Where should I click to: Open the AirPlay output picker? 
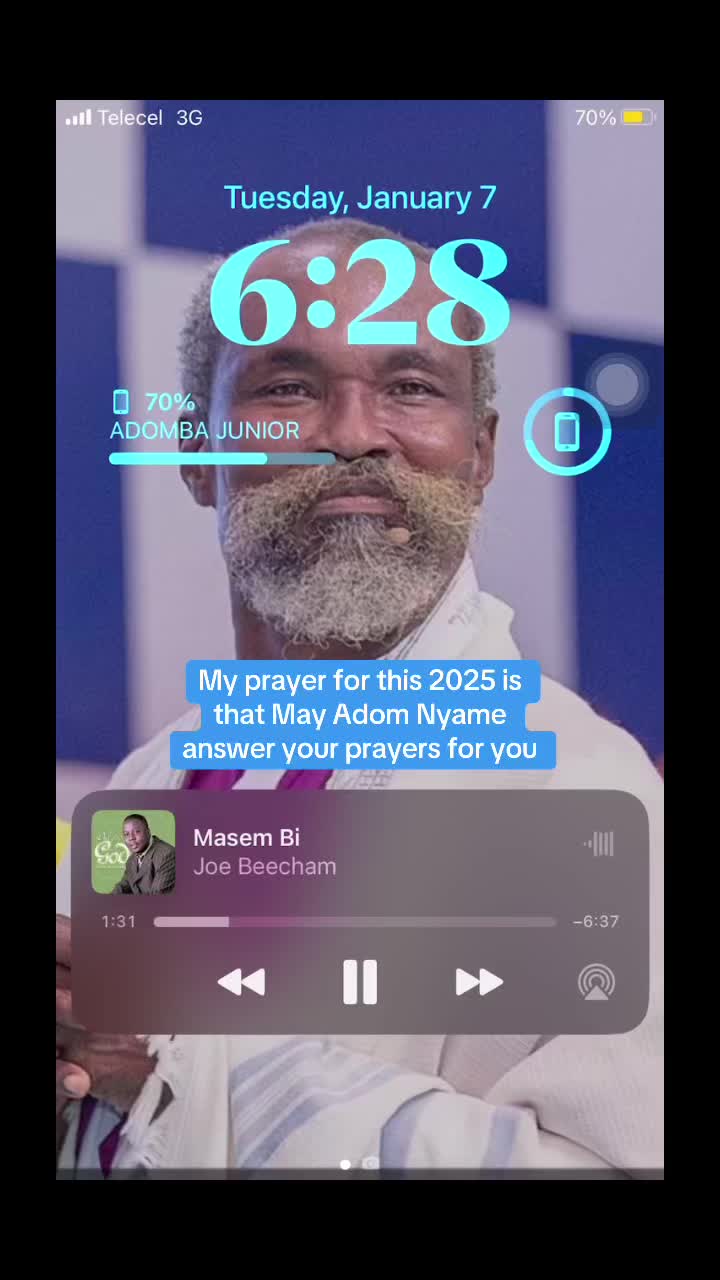(x=596, y=982)
